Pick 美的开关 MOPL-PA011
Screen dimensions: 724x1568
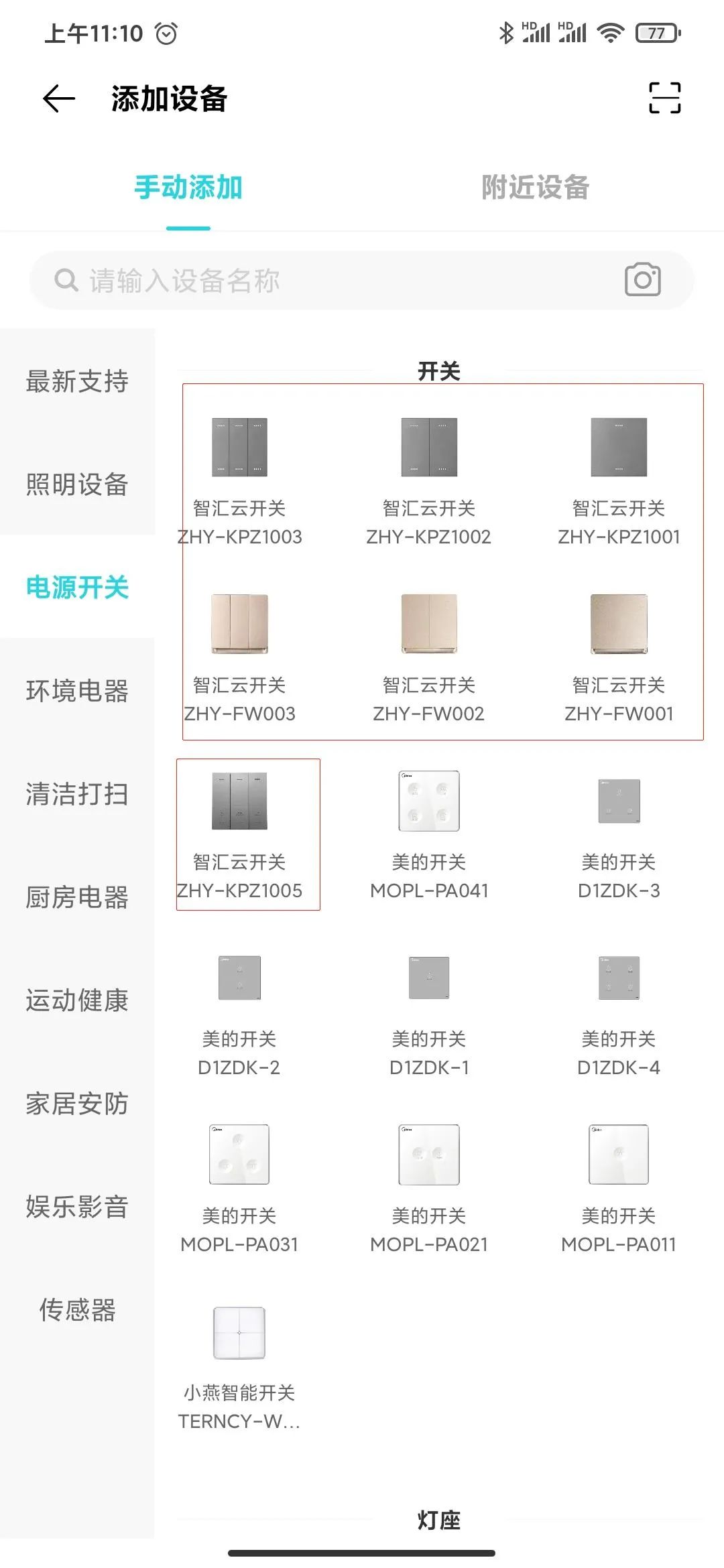(x=619, y=1186)
